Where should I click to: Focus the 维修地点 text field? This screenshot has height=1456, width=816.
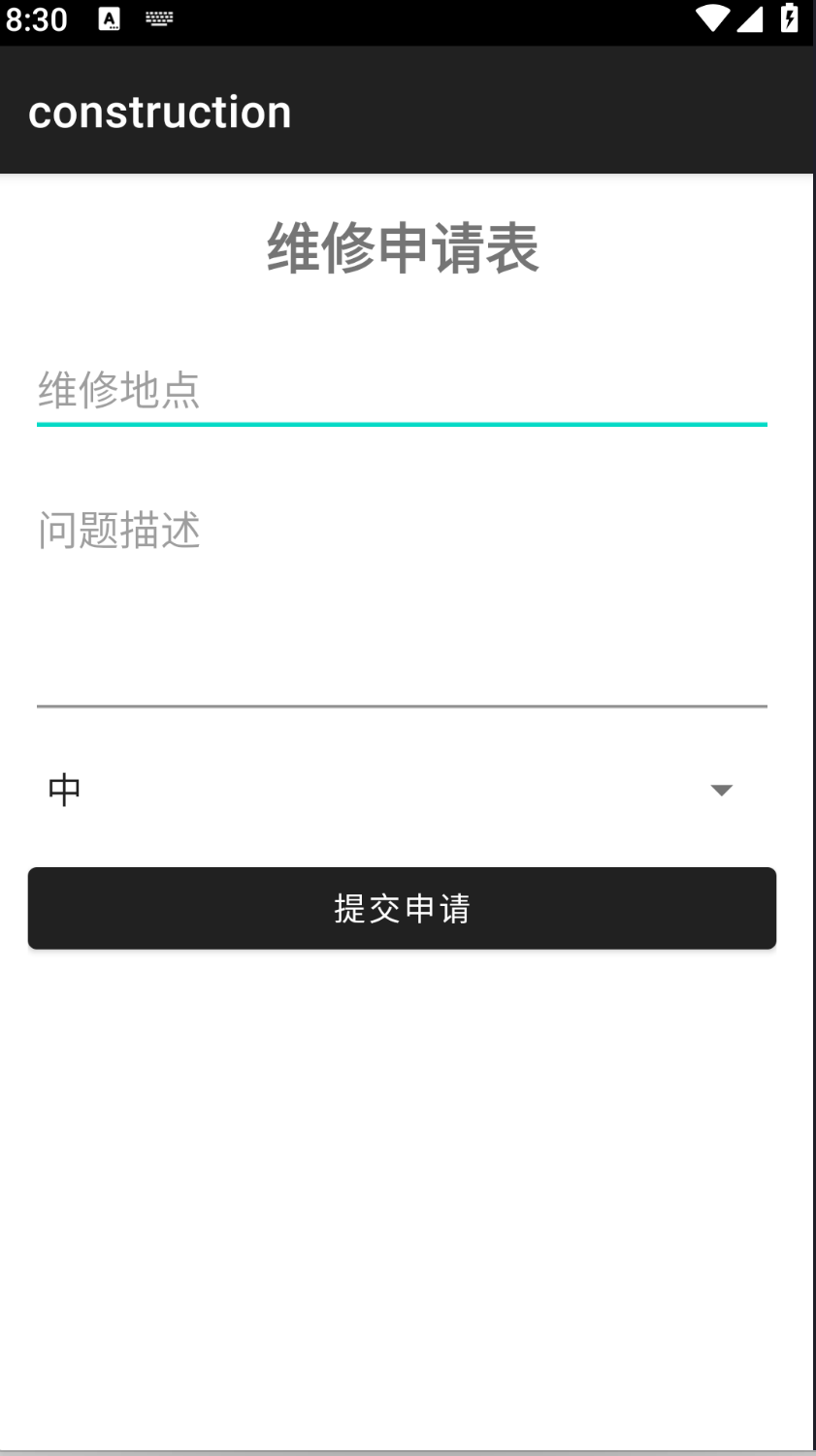pos(402,391)
